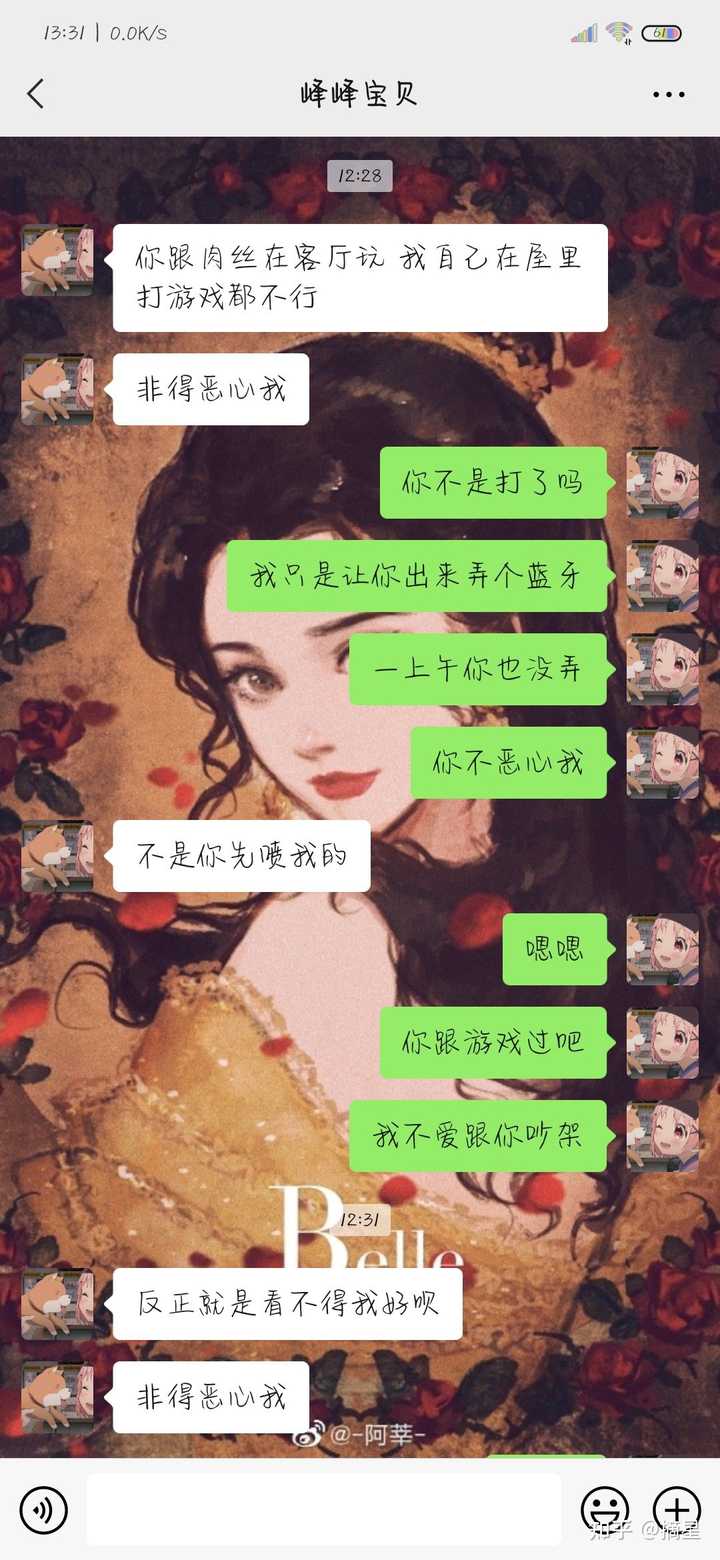Image resolution: width=720 pixels, height=1560 pixels.
Task: Open the three-dot chat options menu
Action: [x=668, y=95]
